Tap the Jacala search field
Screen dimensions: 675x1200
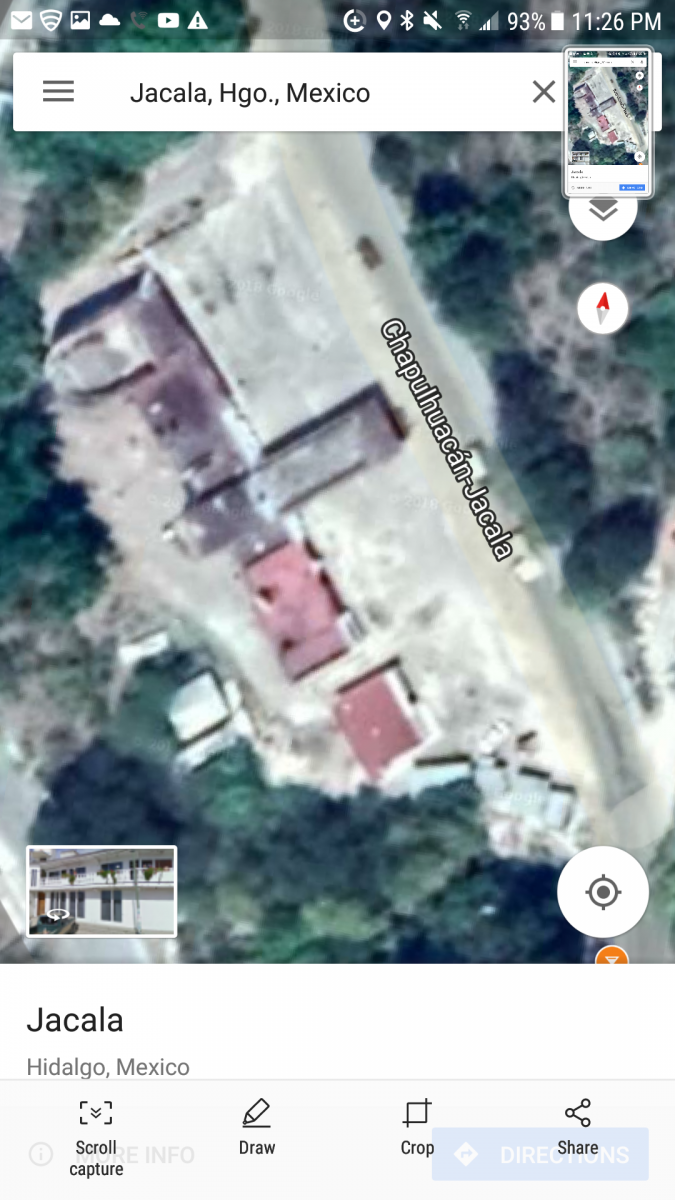tap(300, 93)
